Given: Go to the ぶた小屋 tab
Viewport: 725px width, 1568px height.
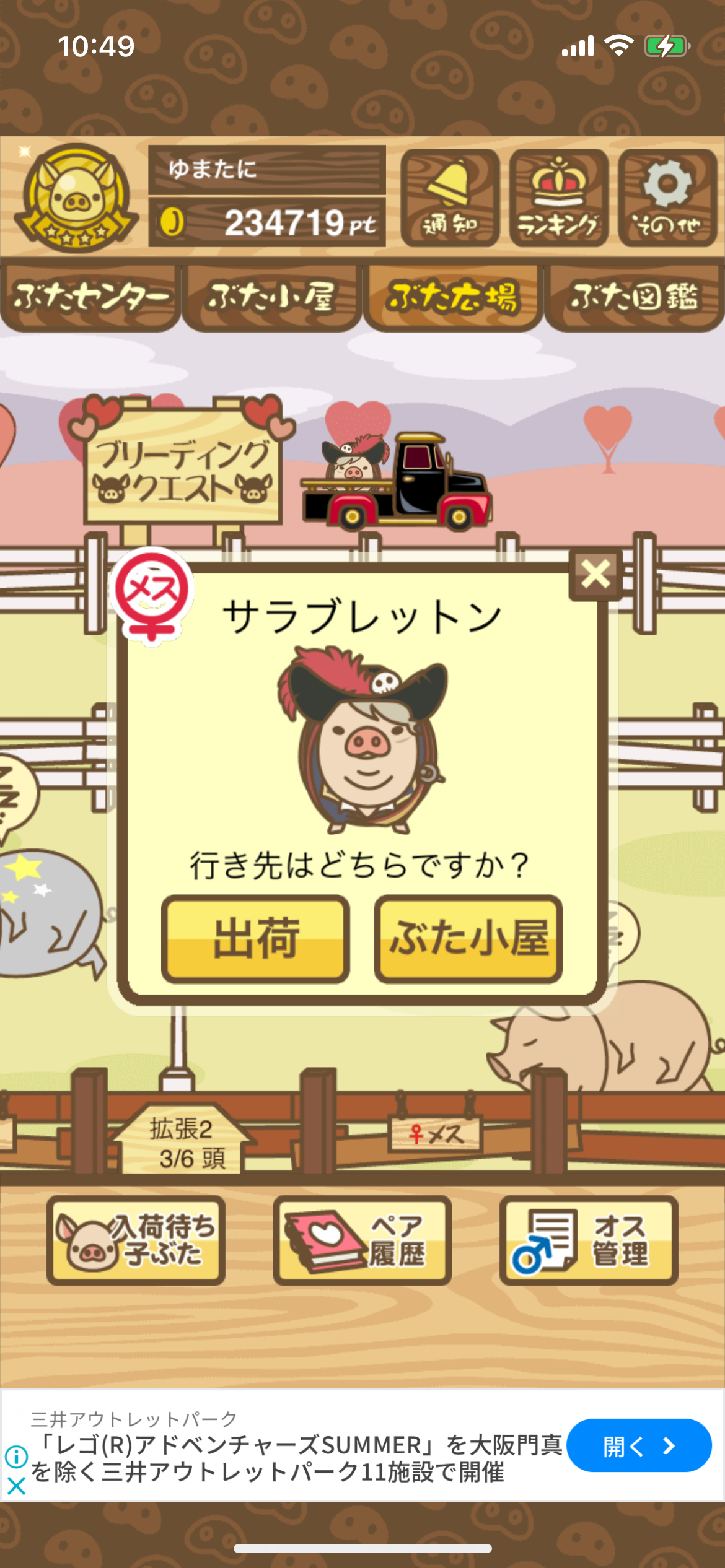Looking at the screenshot, I should (271, 298).
